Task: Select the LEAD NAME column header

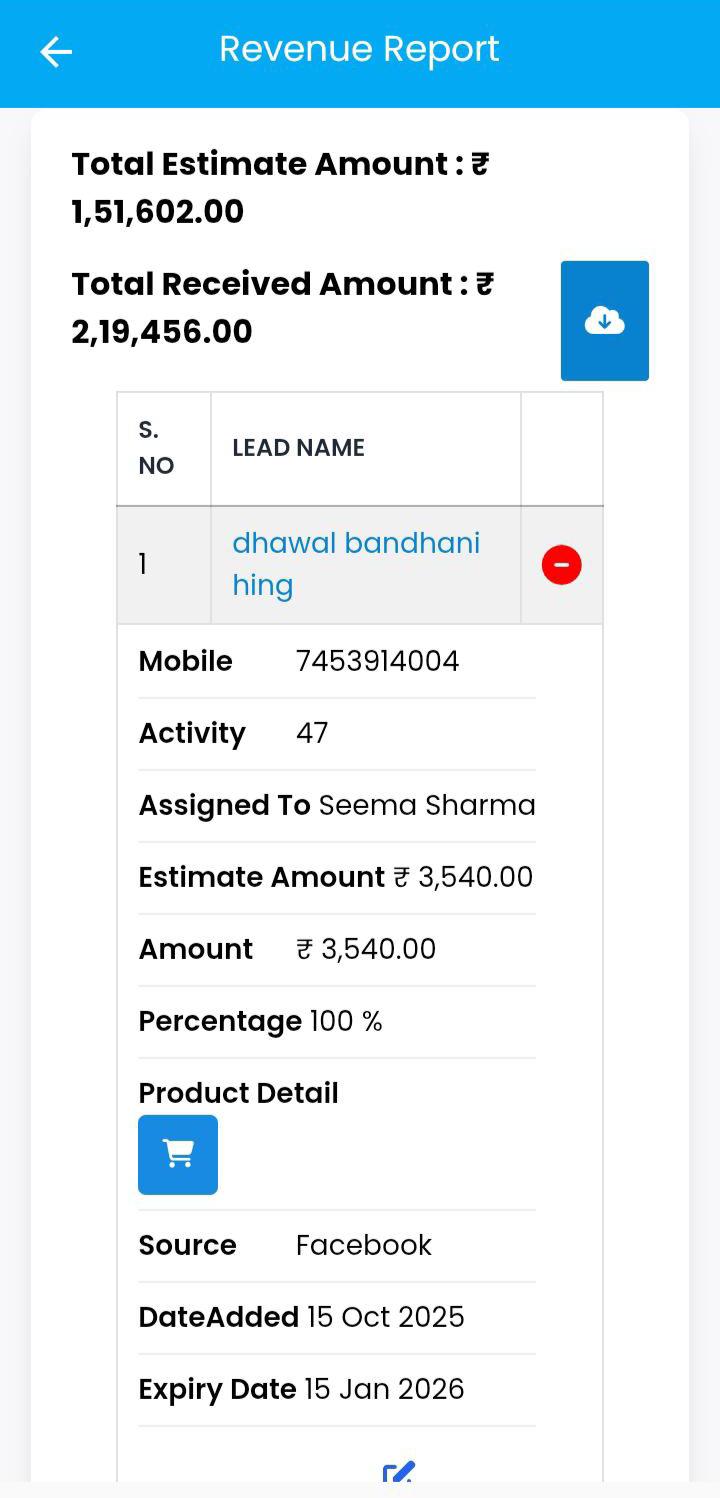Action: (298, 447)
